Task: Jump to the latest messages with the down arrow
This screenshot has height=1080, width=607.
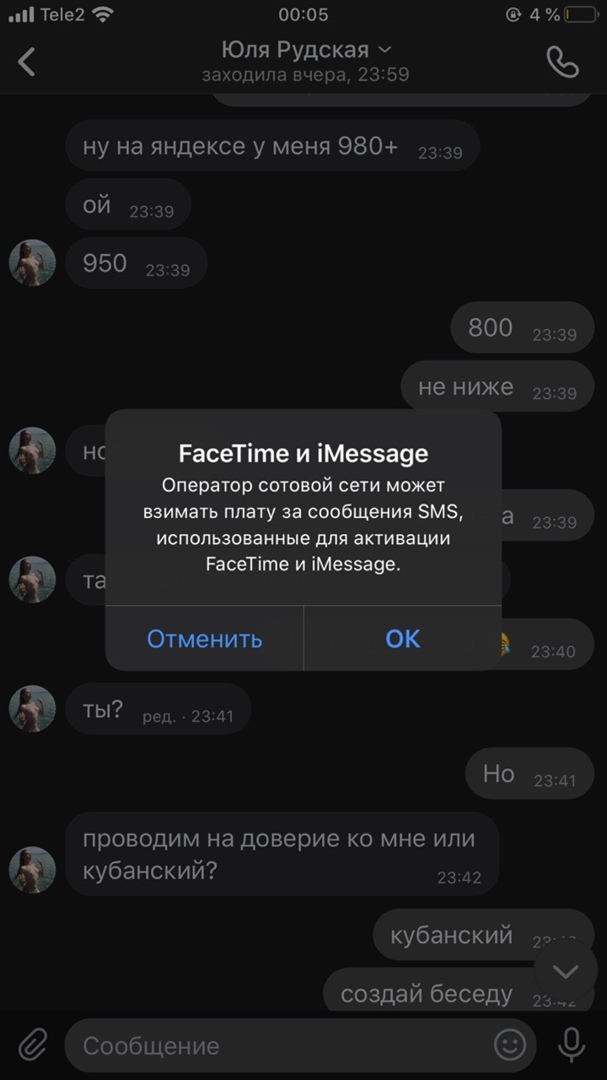Action: pyautogui.click(x=565, y=971)
